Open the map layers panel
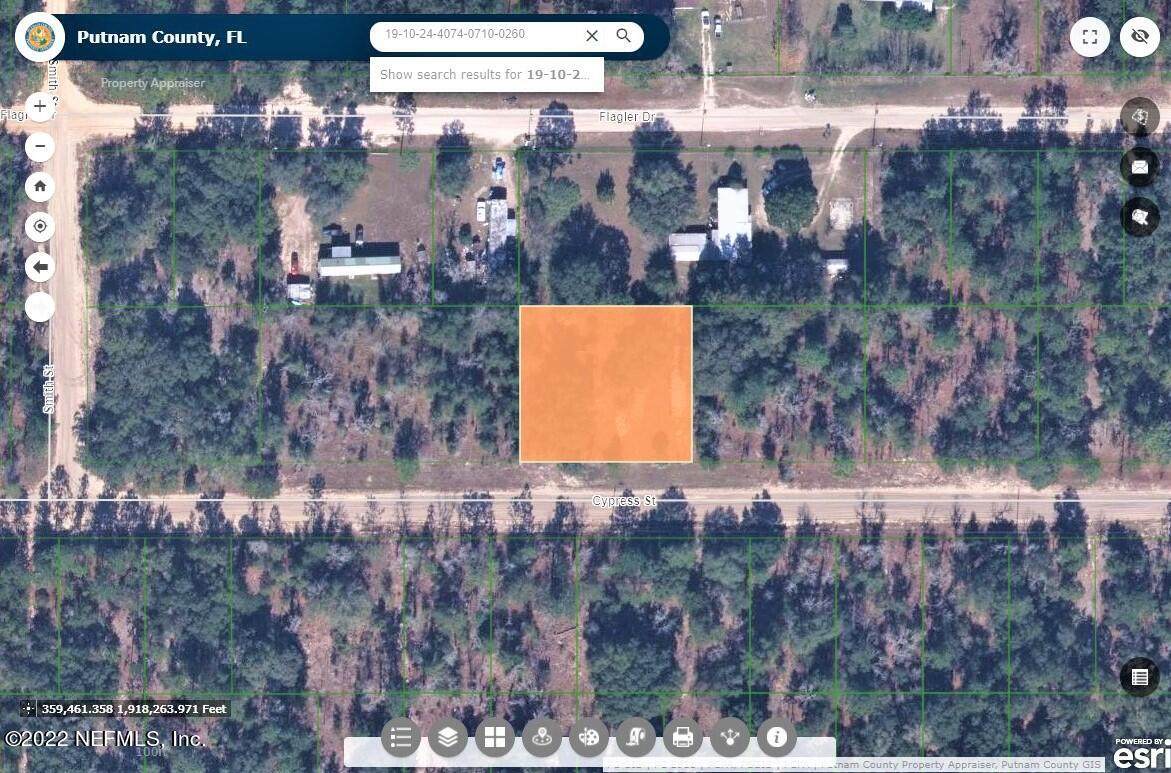This screenshot has width=1171, height=773. click(448, 738)
